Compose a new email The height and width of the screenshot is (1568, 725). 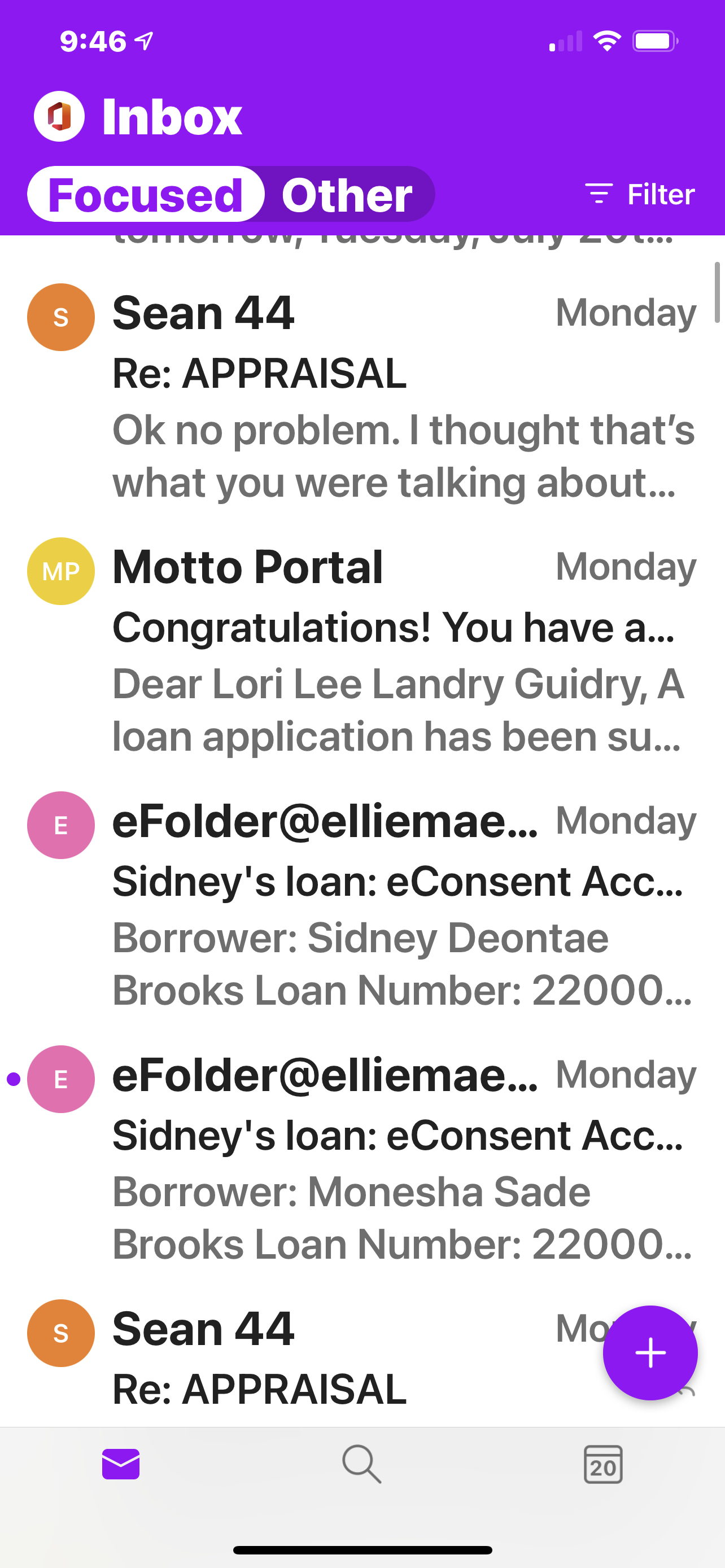pos(650,1352)
